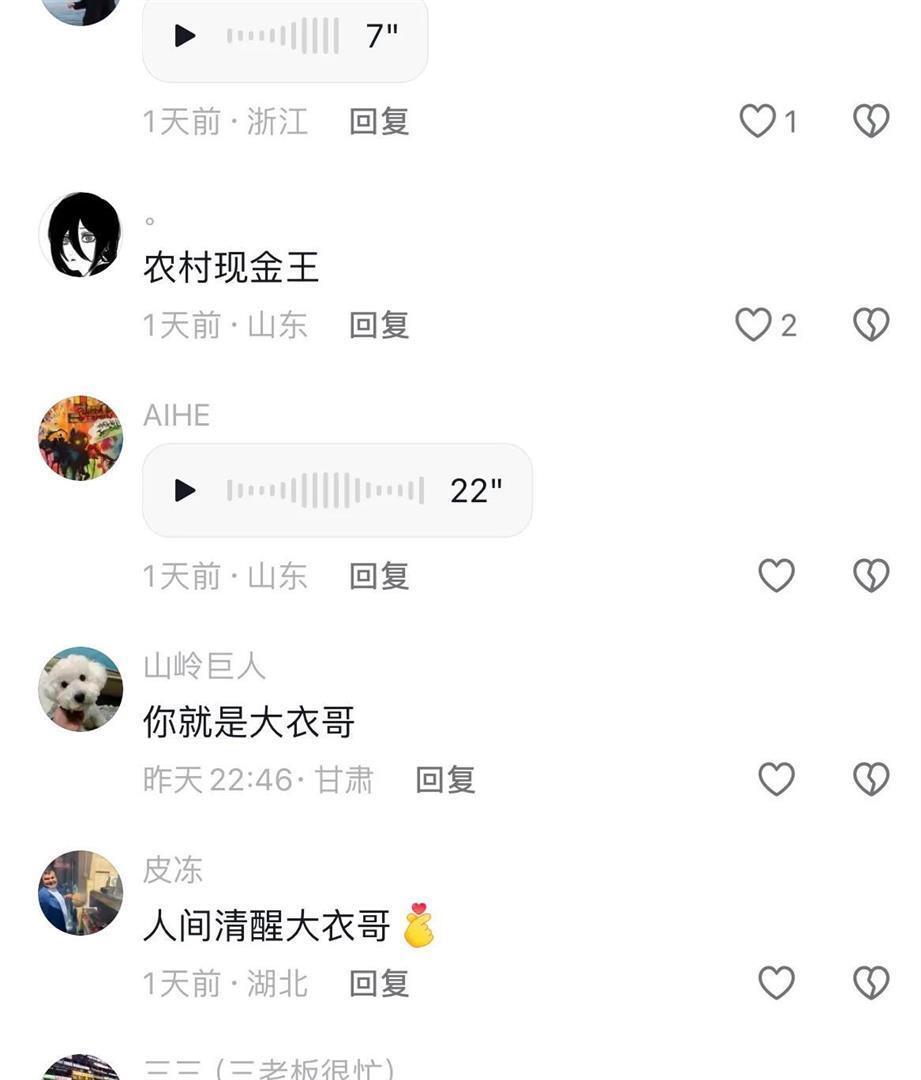Image resolution: width=921 pixels, height=1080 pixels.
Task: Toggle like on AIHE's comment
Action: click(775, 575)
